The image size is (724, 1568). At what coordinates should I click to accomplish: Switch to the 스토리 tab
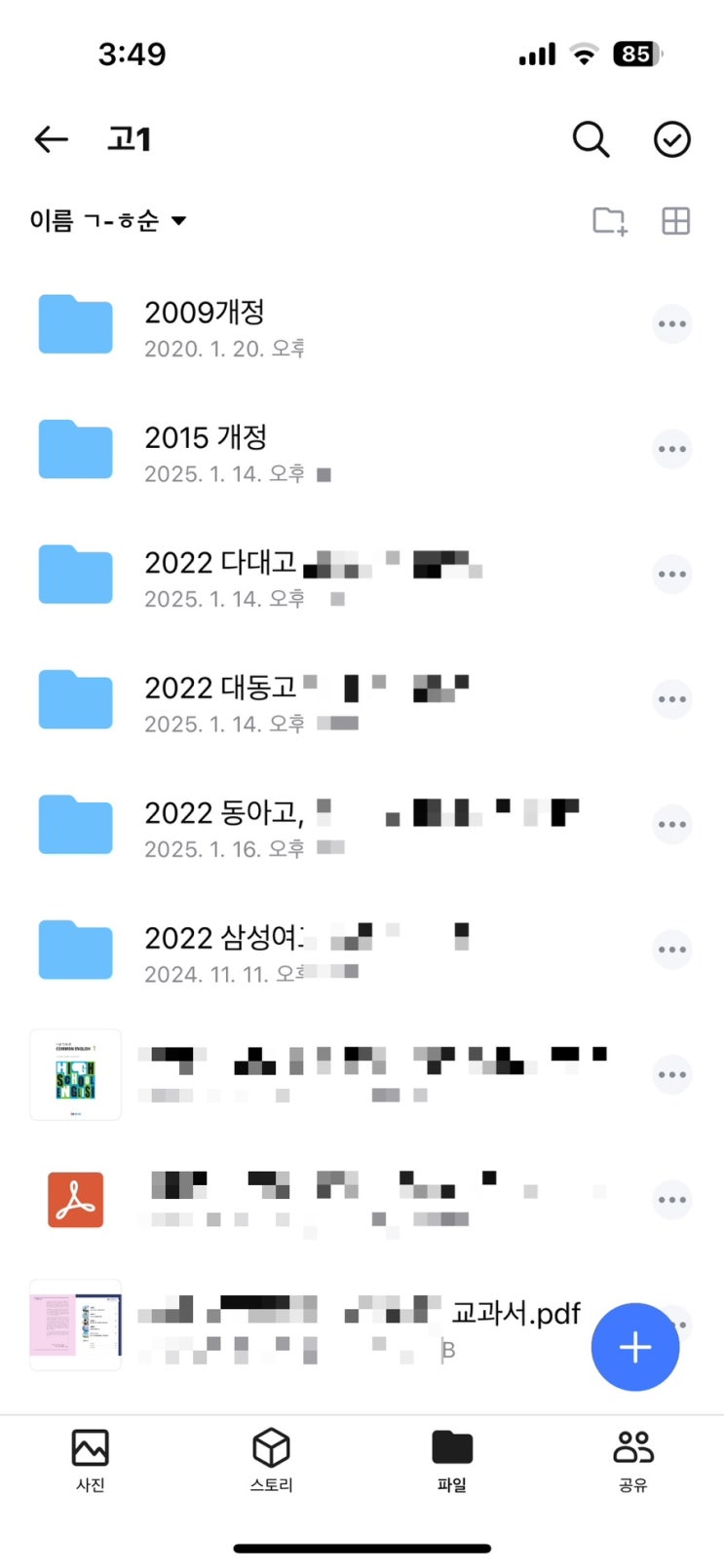point(271,1459)
